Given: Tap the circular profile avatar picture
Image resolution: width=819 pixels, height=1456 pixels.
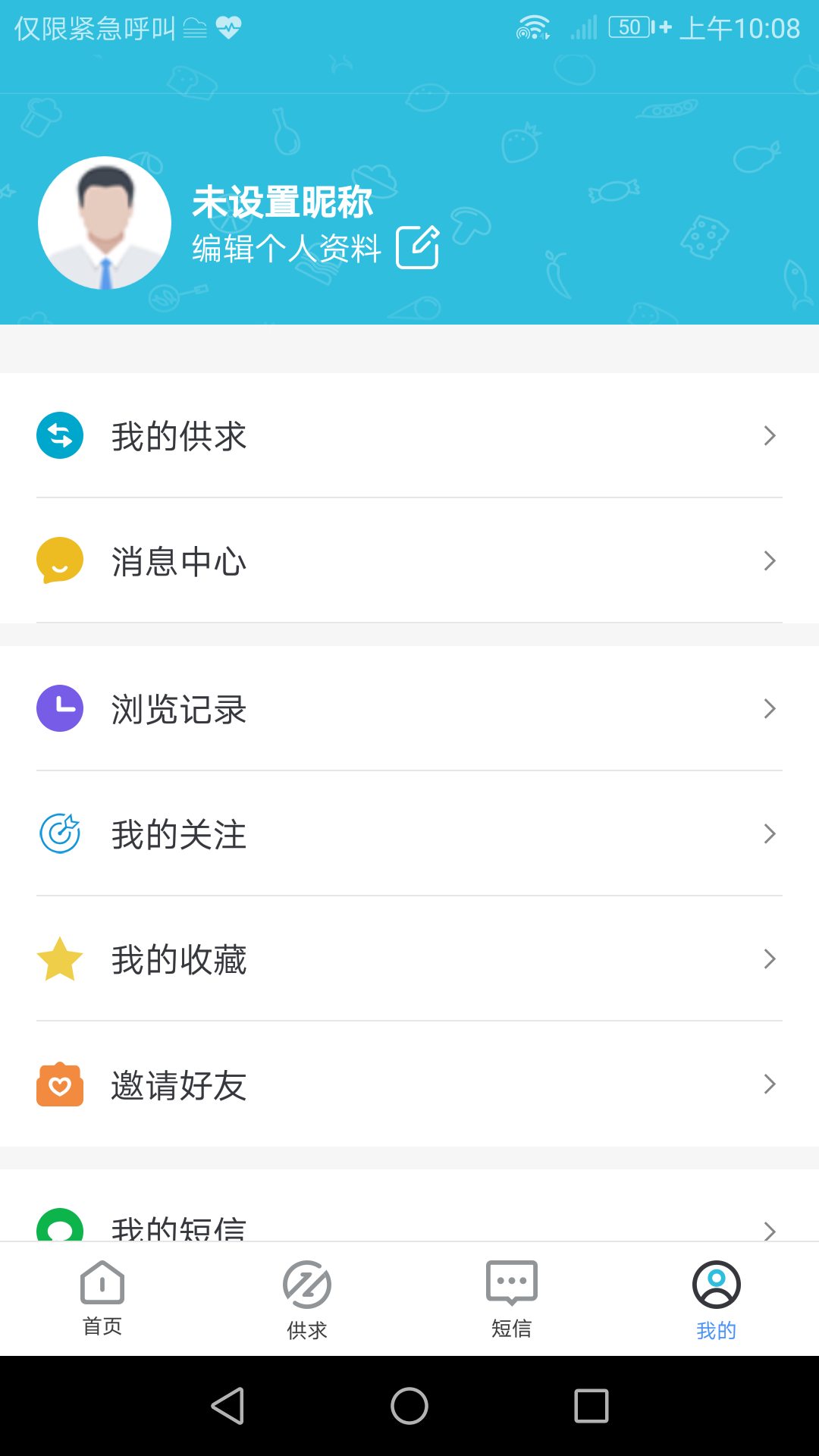Looking at the screenshot, I should pyautogui.click(x=105, y=222).
